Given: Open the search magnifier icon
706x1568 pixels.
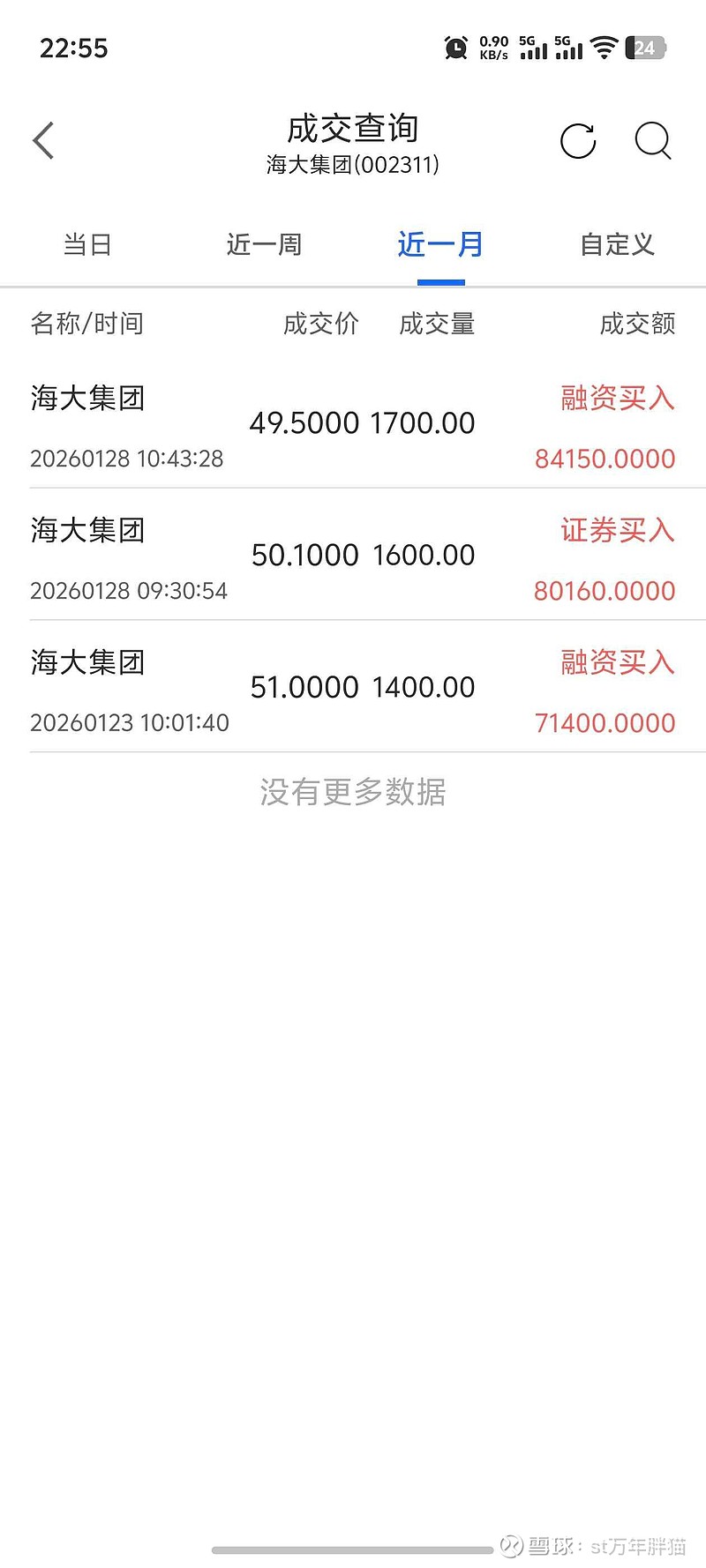Looking at the screenshot, I should tap(653, 141).
